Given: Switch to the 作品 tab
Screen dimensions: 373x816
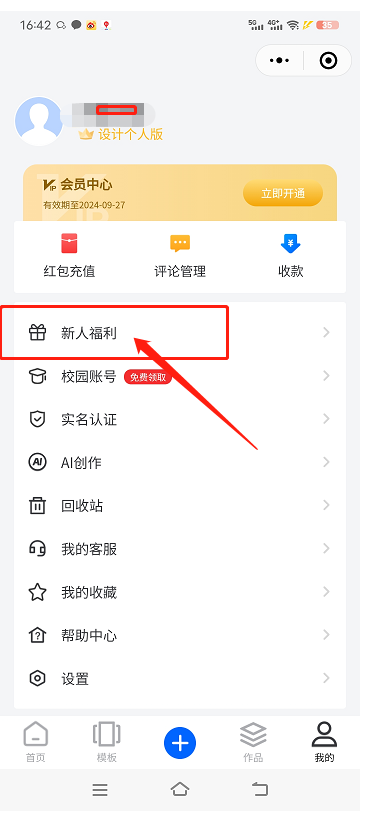Looking at the screenshot, I should [x=253, y=742].
